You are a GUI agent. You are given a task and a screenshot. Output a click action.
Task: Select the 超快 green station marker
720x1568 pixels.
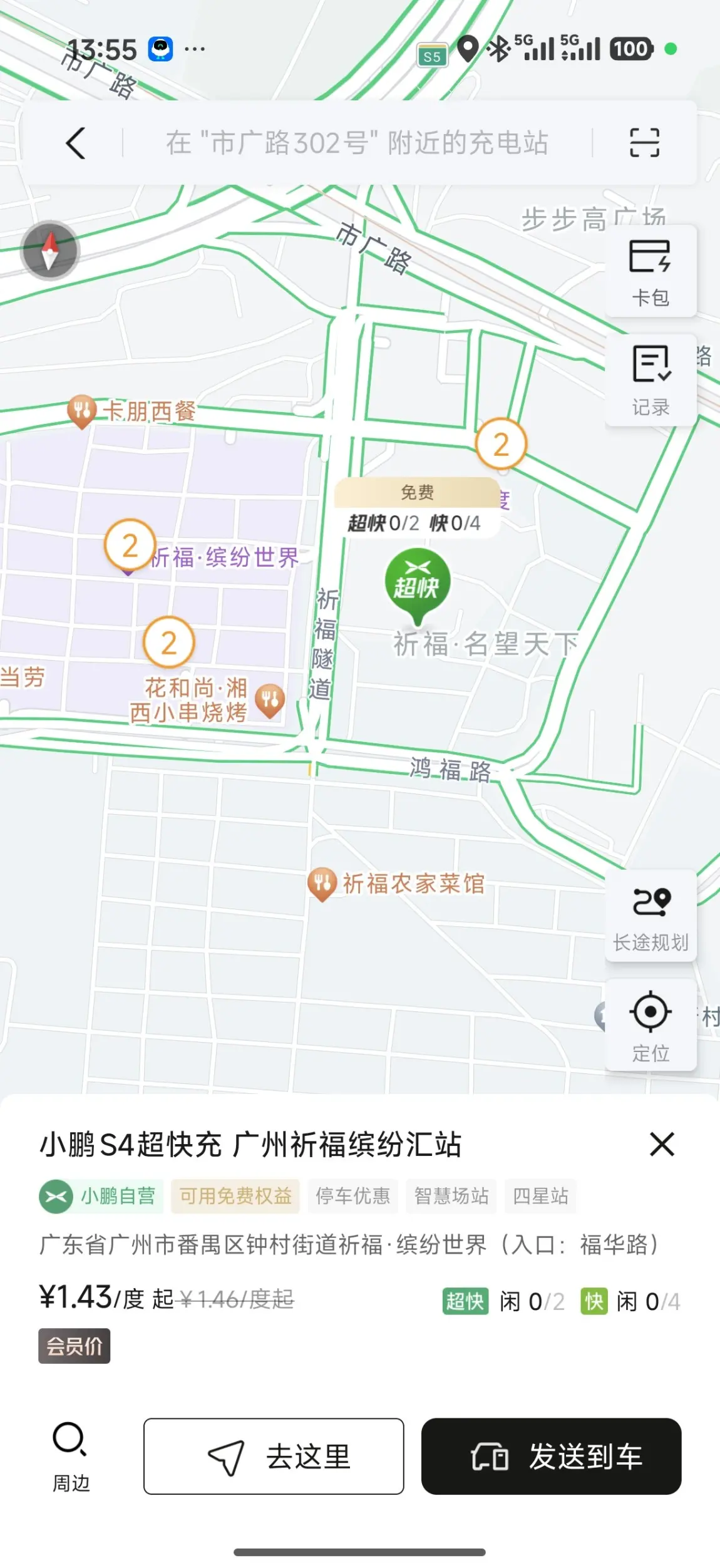(x=417, y=582)
